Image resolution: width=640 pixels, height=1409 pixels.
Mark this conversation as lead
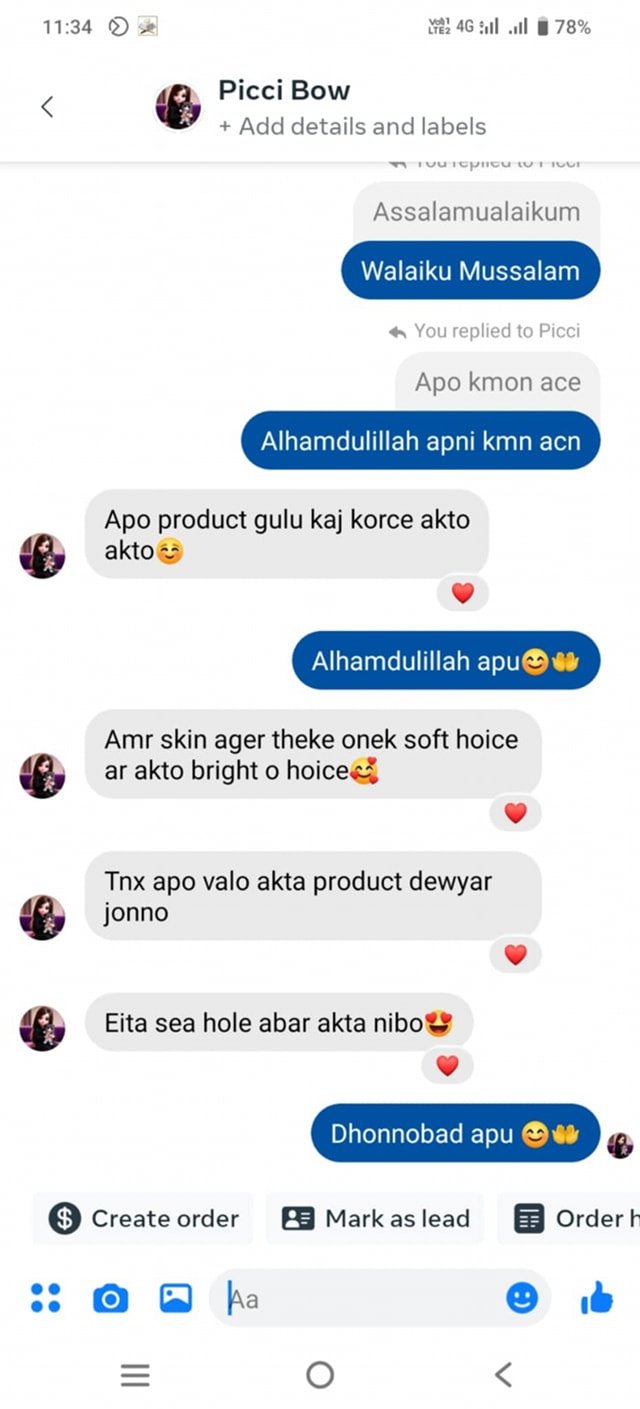(375, 1219)
